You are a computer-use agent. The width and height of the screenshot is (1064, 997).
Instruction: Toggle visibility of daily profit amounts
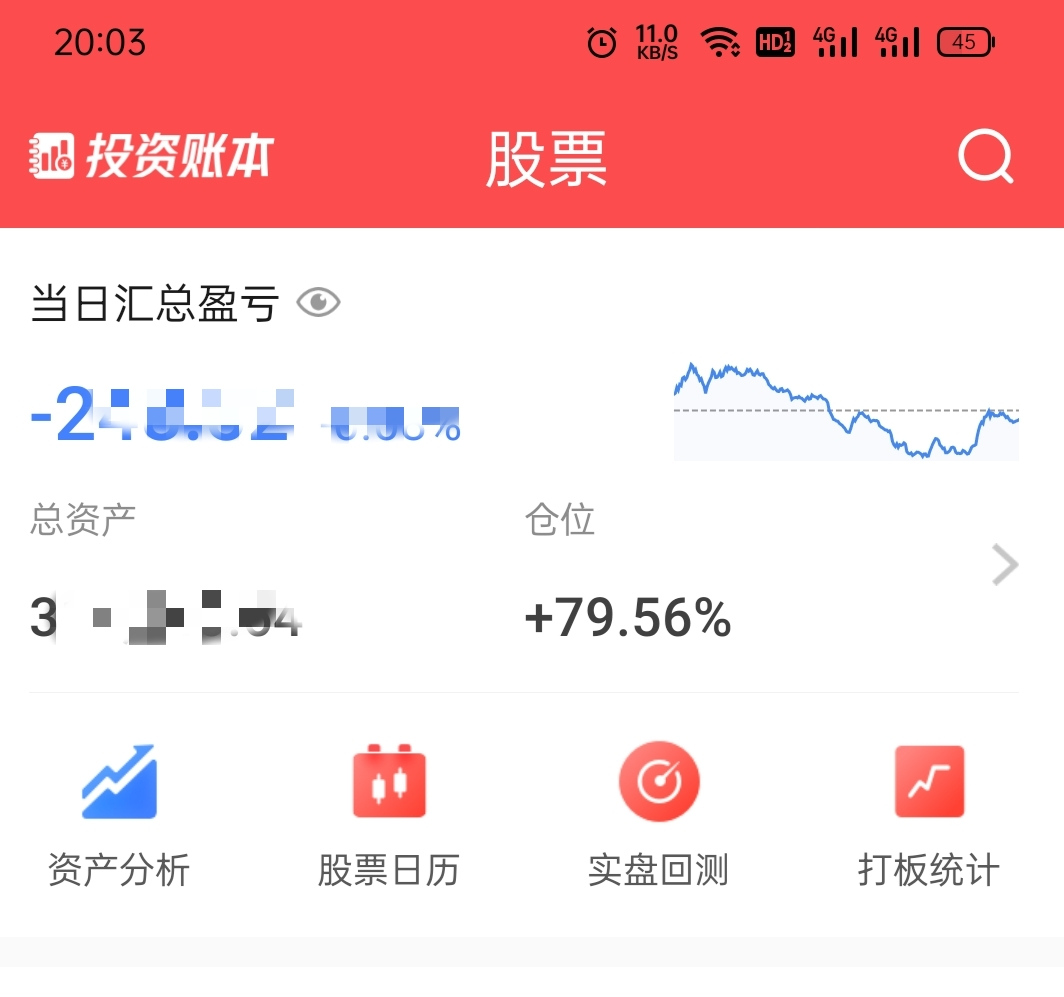point(319,302)
